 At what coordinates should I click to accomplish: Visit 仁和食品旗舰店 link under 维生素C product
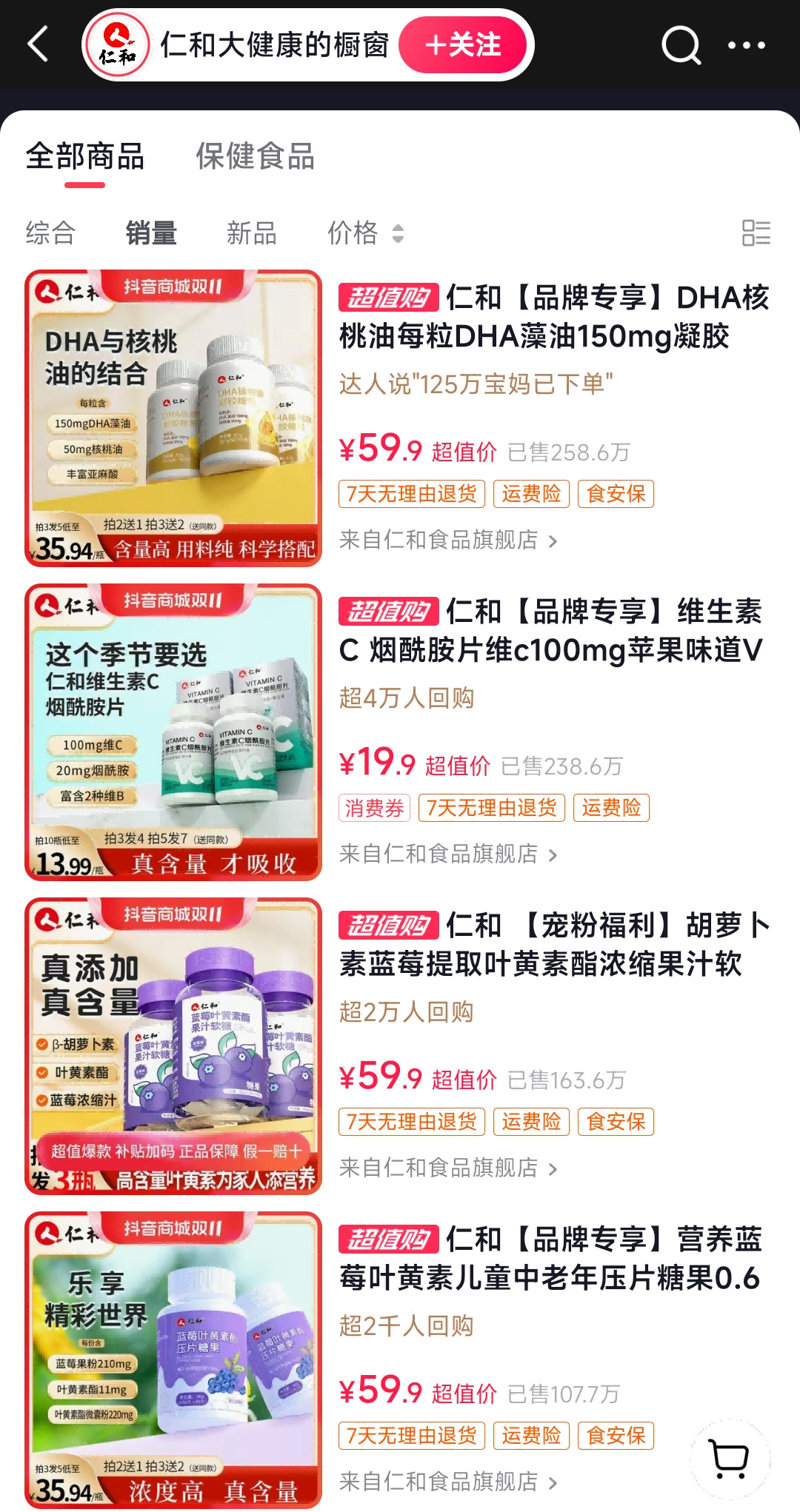point(447,854)
